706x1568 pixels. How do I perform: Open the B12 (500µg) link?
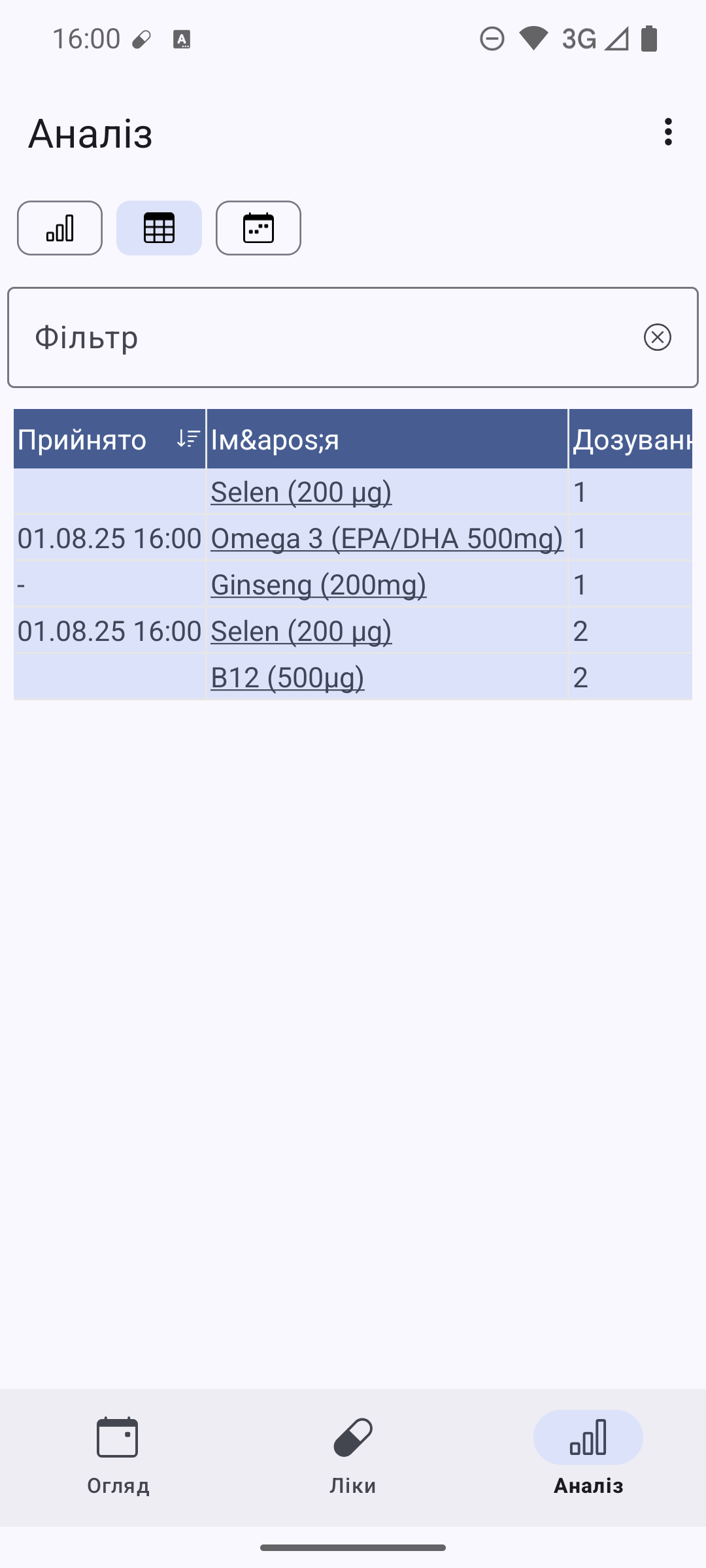287,678
